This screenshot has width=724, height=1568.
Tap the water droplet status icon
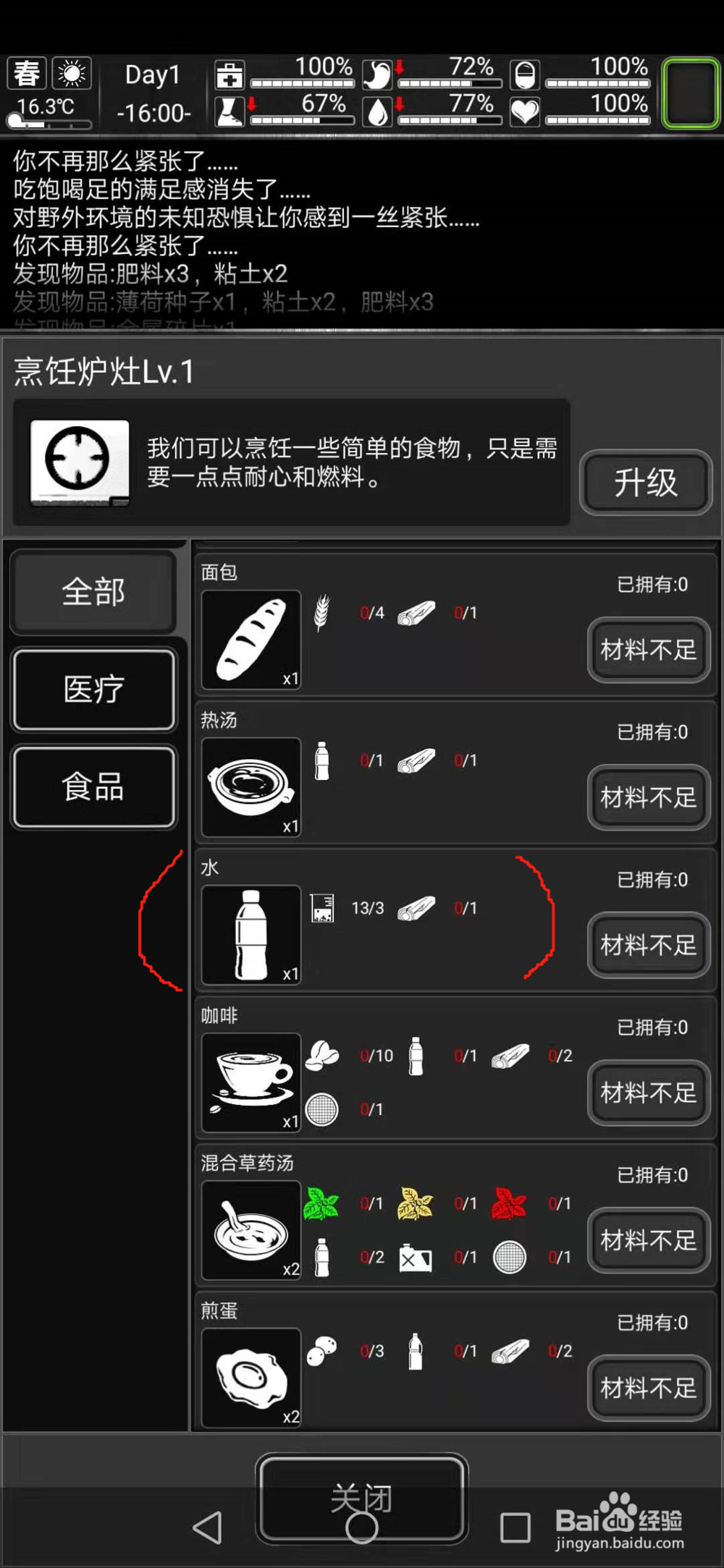point(377,111)
